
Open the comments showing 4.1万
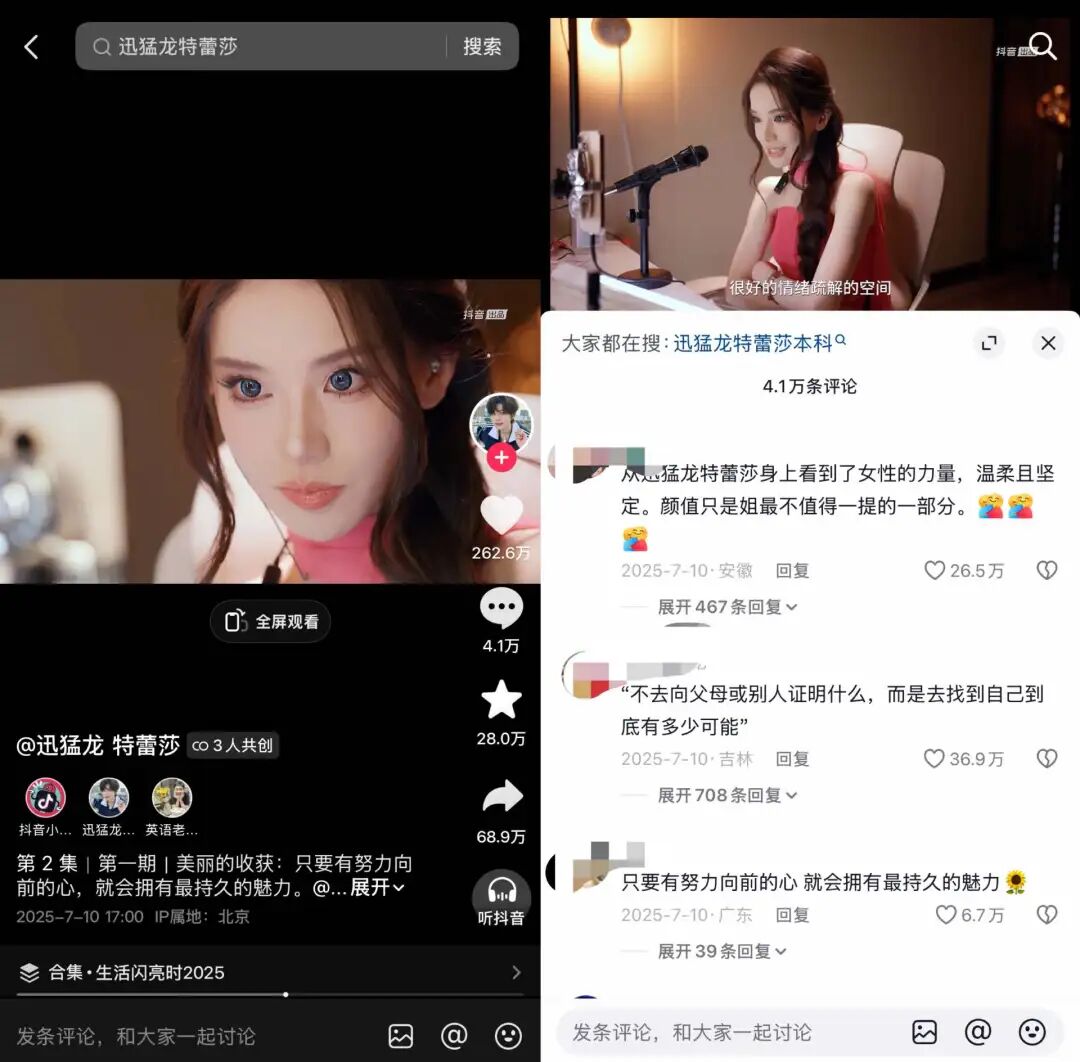click(501, 608)
